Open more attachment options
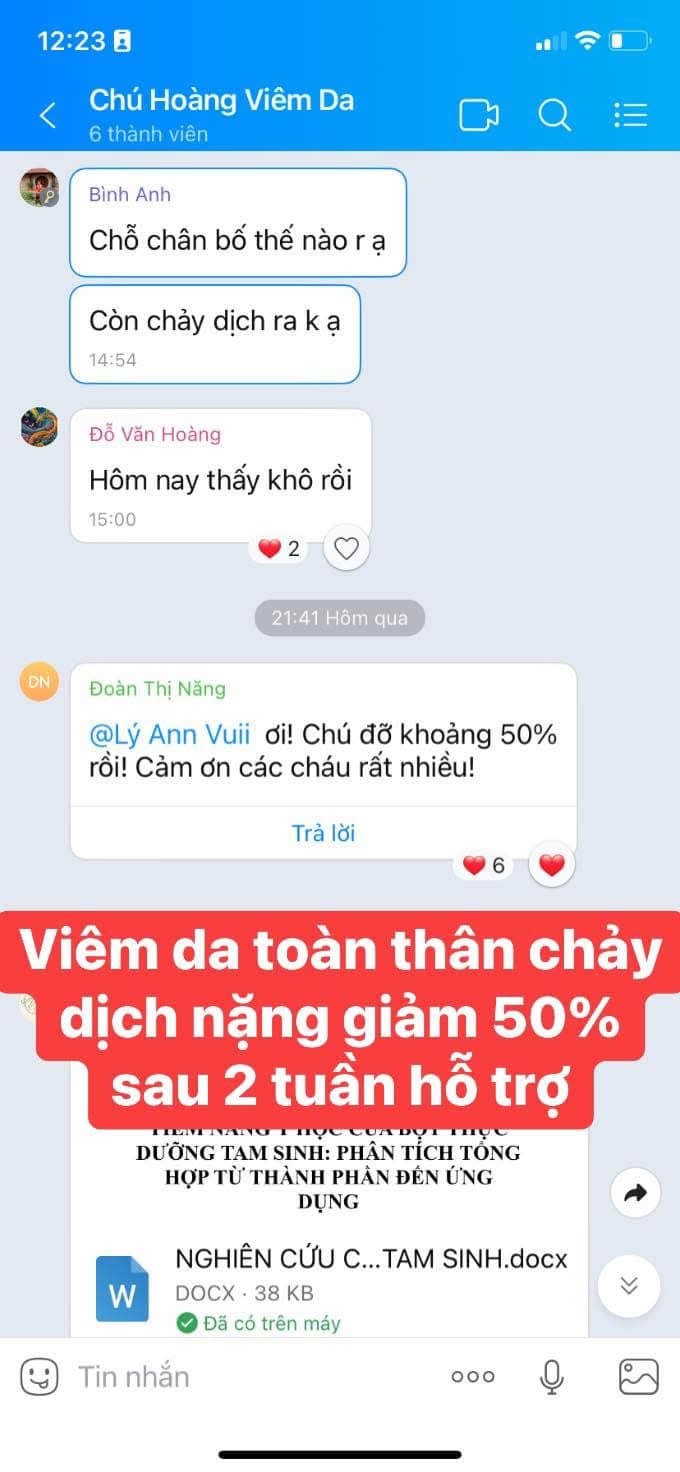Screen dimensions: 680x1472 pyautogui.click(x=473, y=1377)
